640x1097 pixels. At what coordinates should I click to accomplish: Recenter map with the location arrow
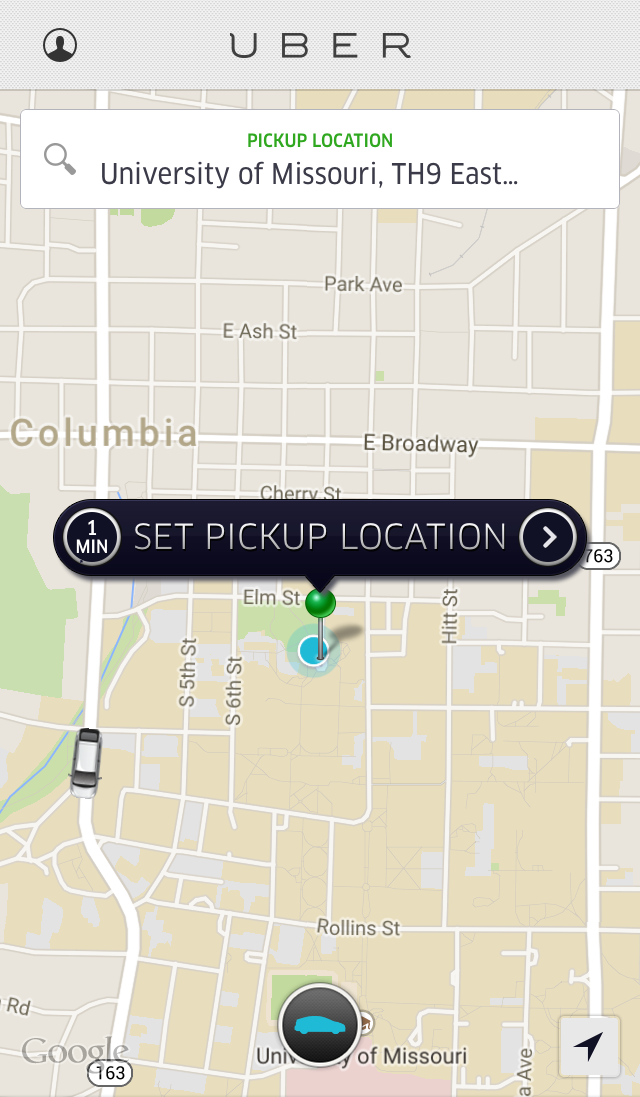tap(589, 1046)
